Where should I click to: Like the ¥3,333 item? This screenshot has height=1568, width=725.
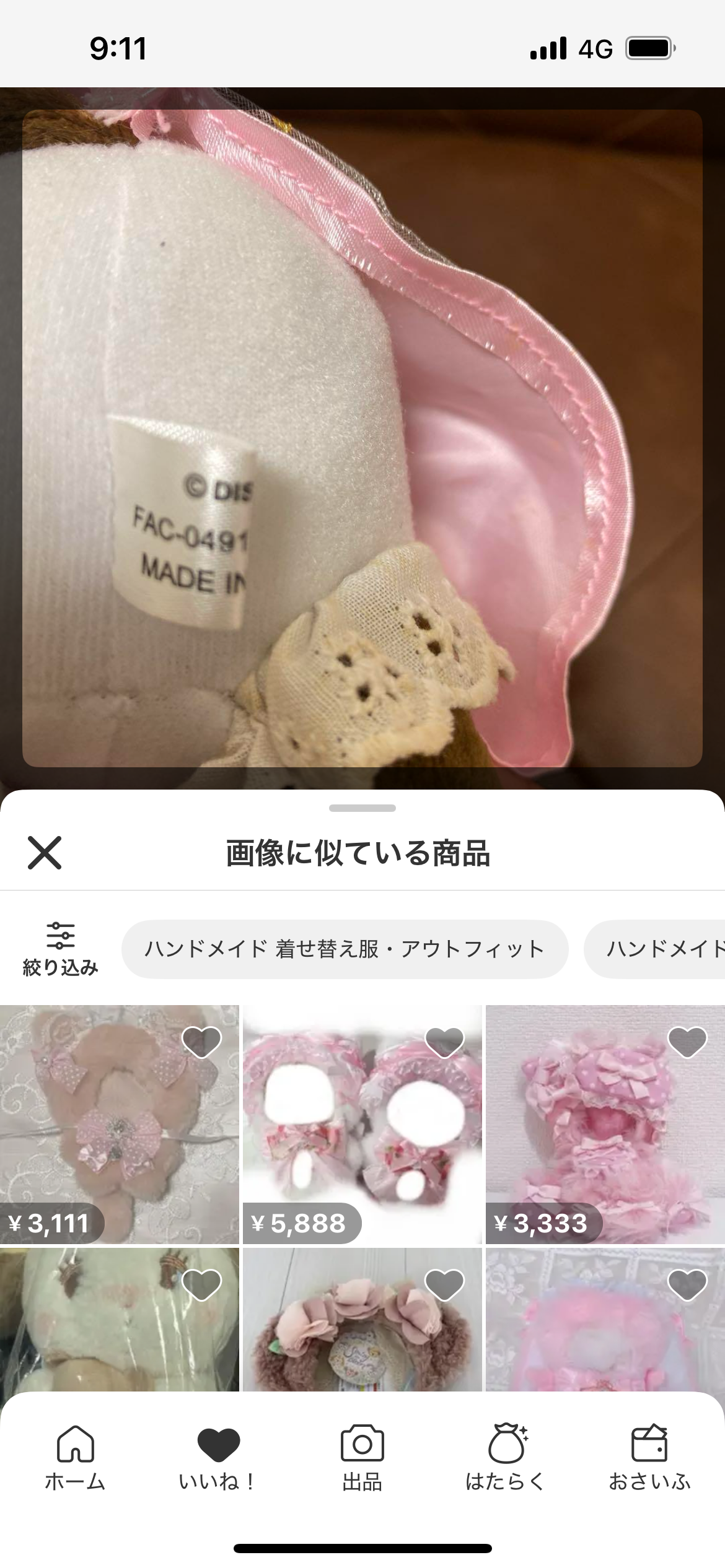pos(688,1042)
